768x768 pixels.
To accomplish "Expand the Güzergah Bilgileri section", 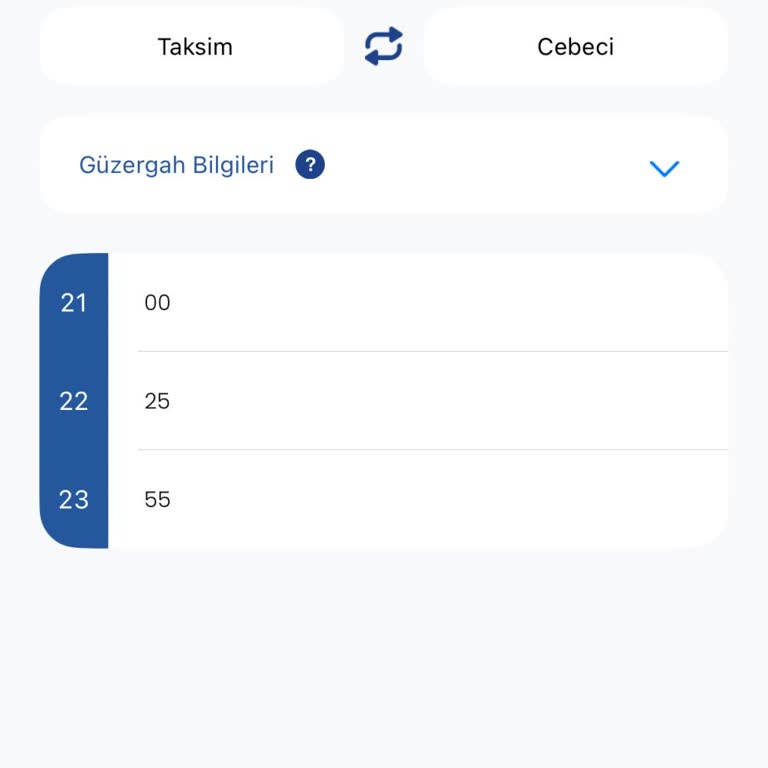I will pos(664,168).
